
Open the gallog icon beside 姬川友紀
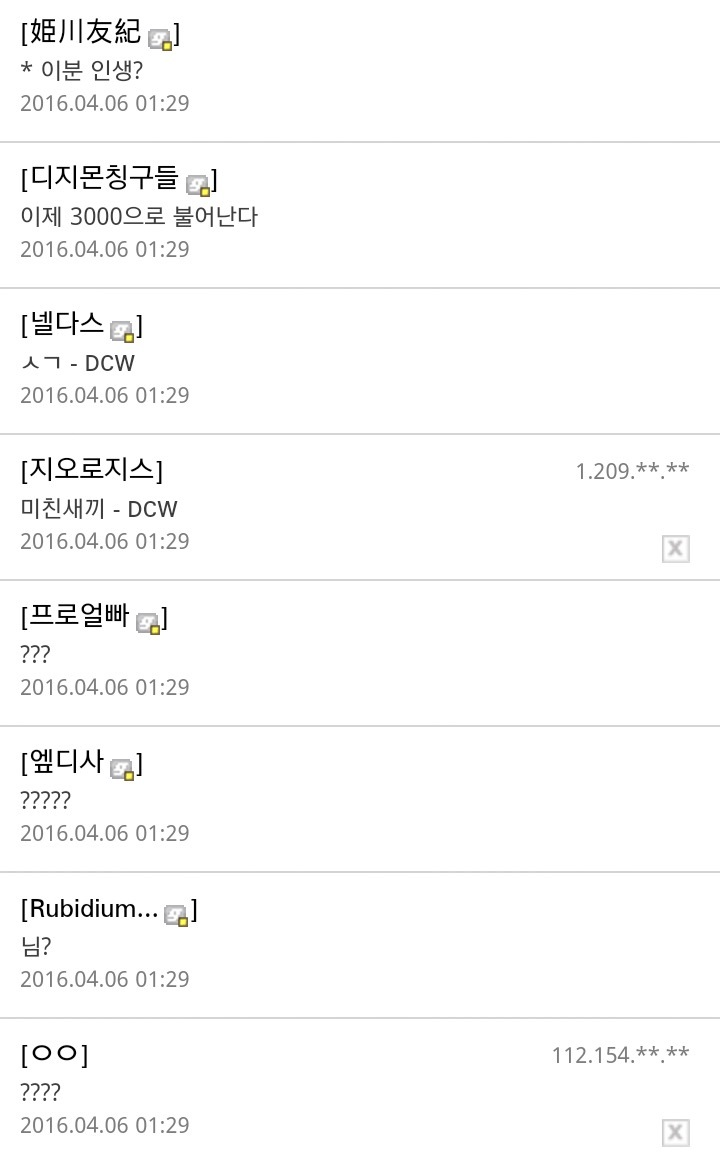(x=161, y=40)
